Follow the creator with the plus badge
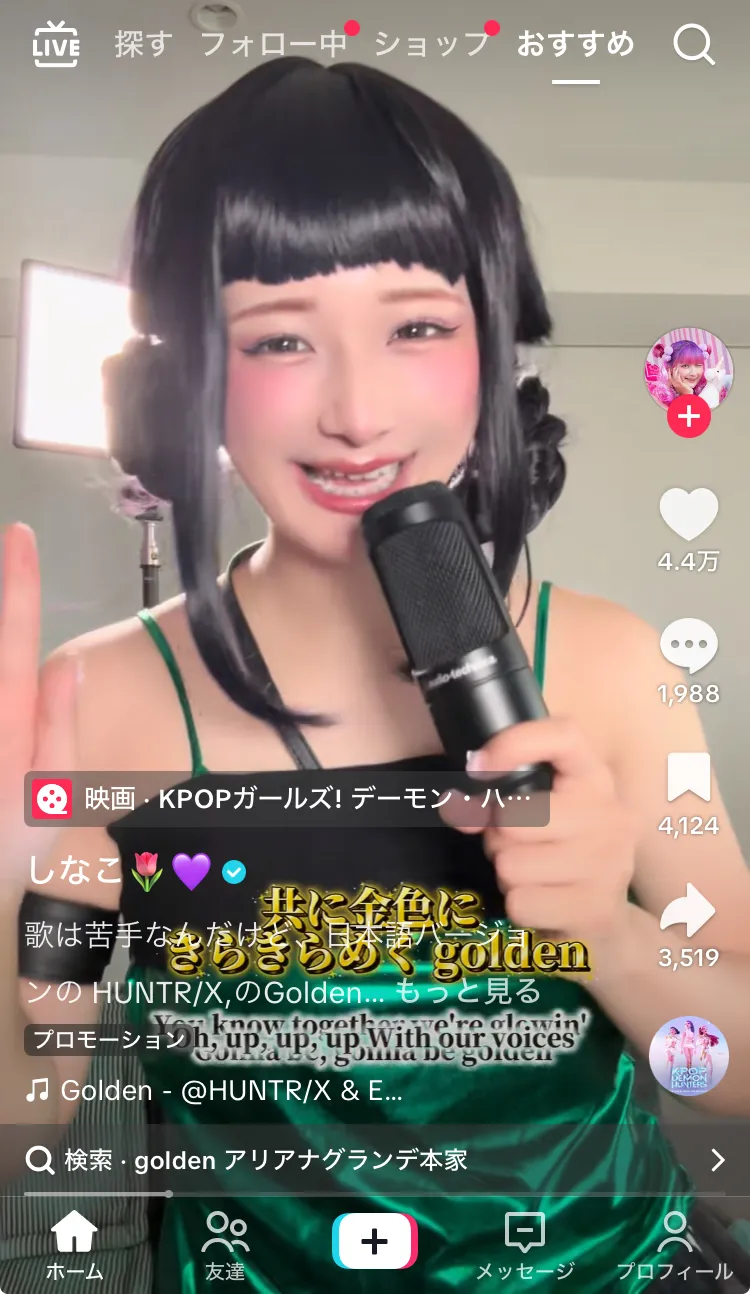 (689, 416)
